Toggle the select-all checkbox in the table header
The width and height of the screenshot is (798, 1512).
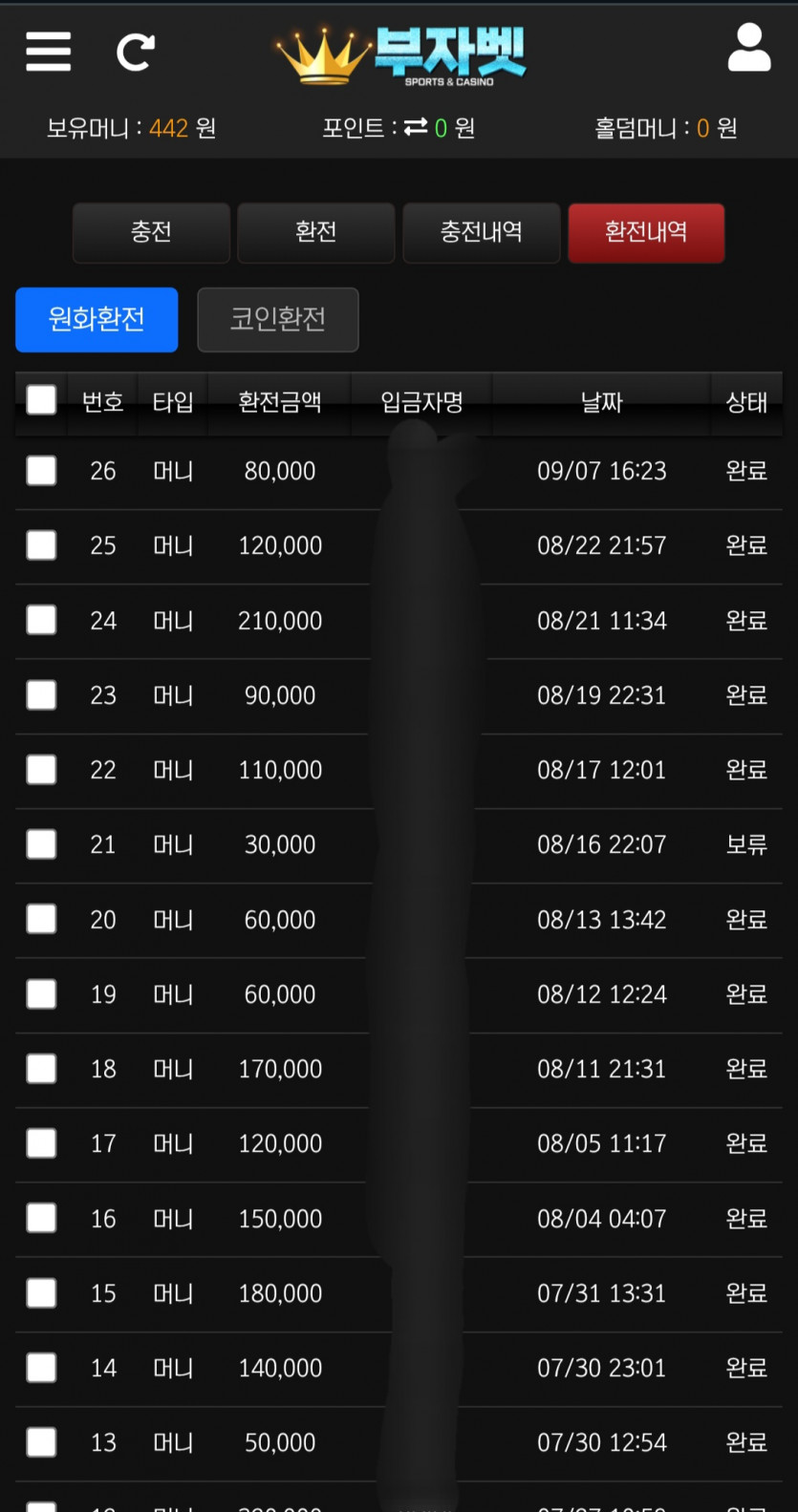point(41,400)
